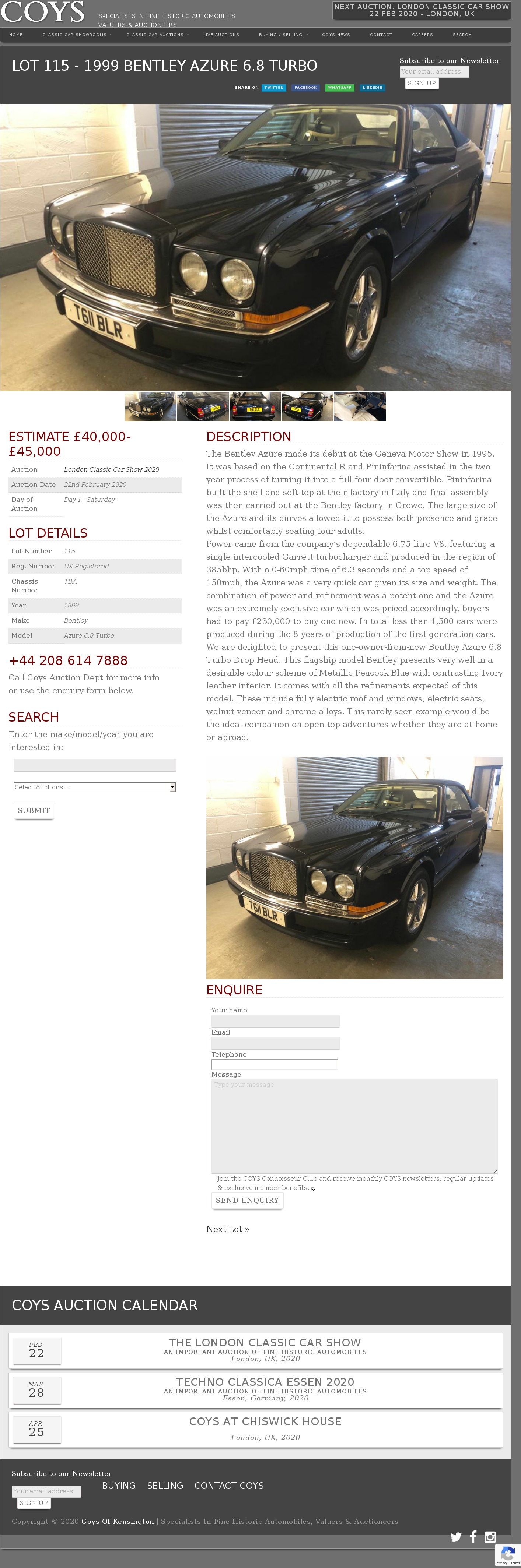Share this lot on Twitter

pos(274,88)
